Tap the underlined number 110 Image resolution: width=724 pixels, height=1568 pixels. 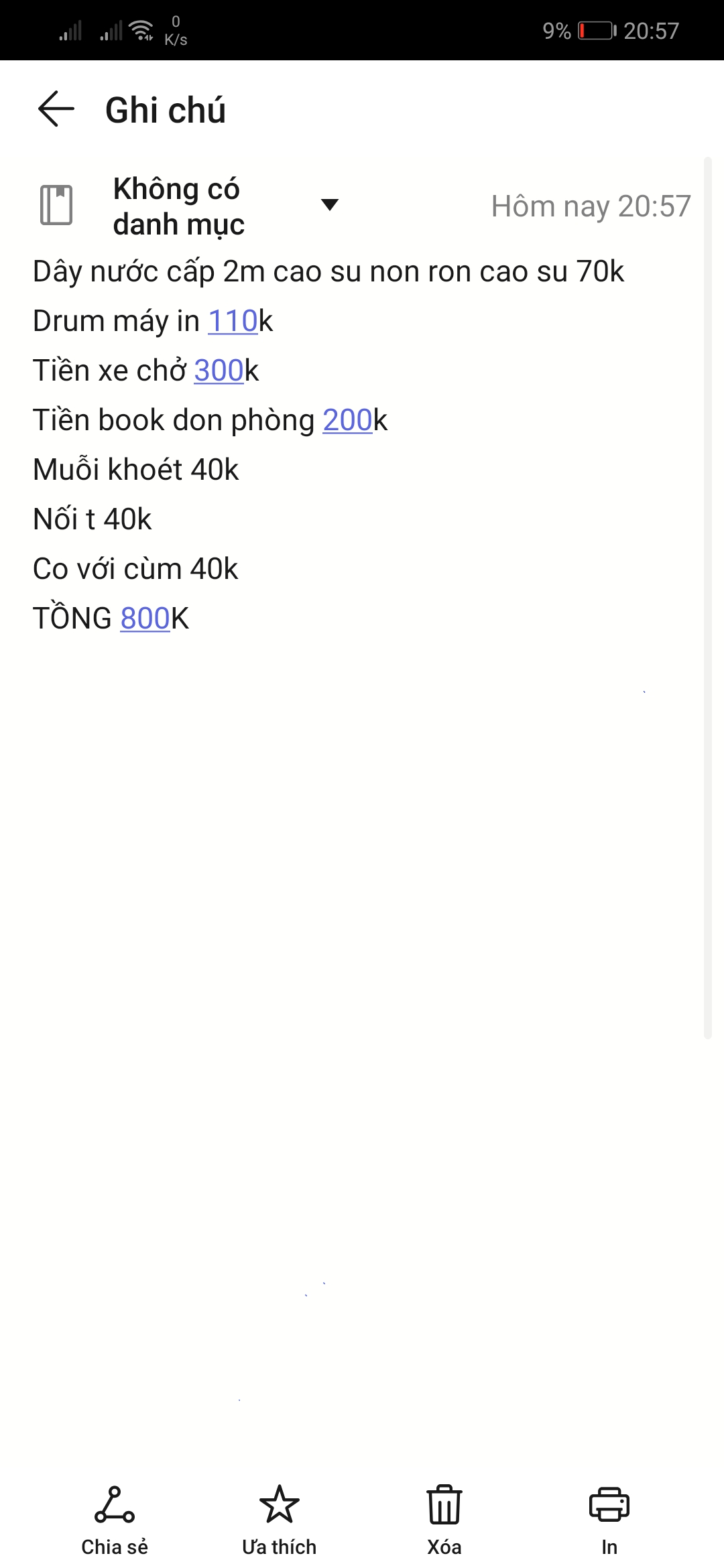pyautogui.click(x=233, y=321)
